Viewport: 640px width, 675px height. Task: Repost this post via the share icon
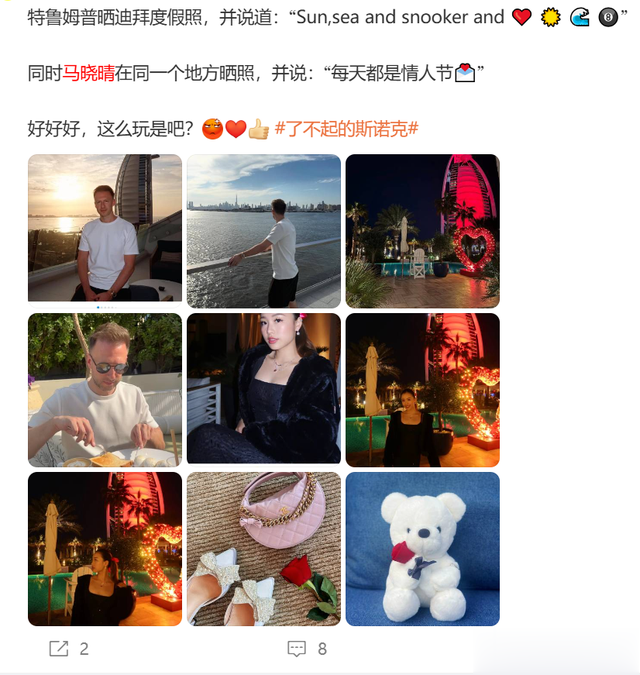click(59, 648)
